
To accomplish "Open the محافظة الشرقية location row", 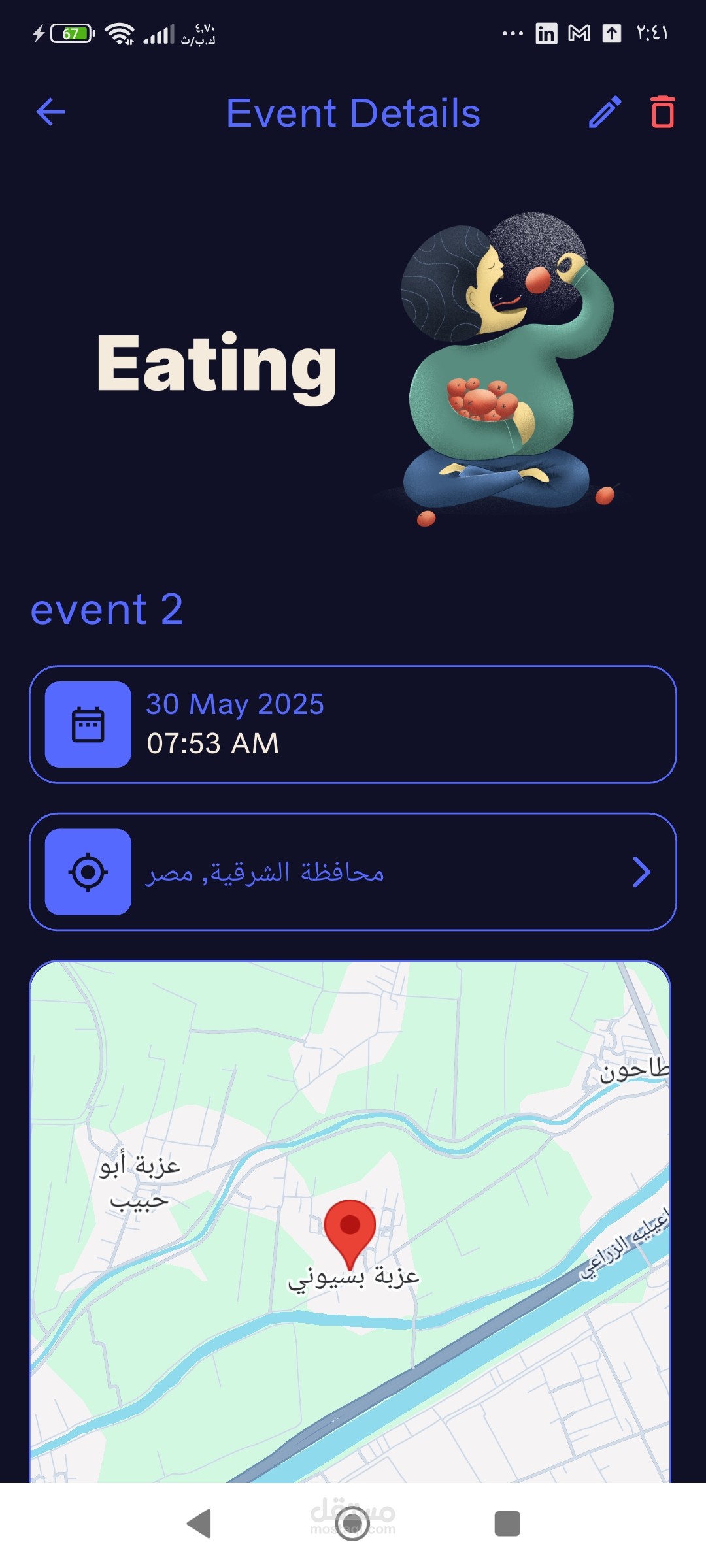I will pos(353,872).
